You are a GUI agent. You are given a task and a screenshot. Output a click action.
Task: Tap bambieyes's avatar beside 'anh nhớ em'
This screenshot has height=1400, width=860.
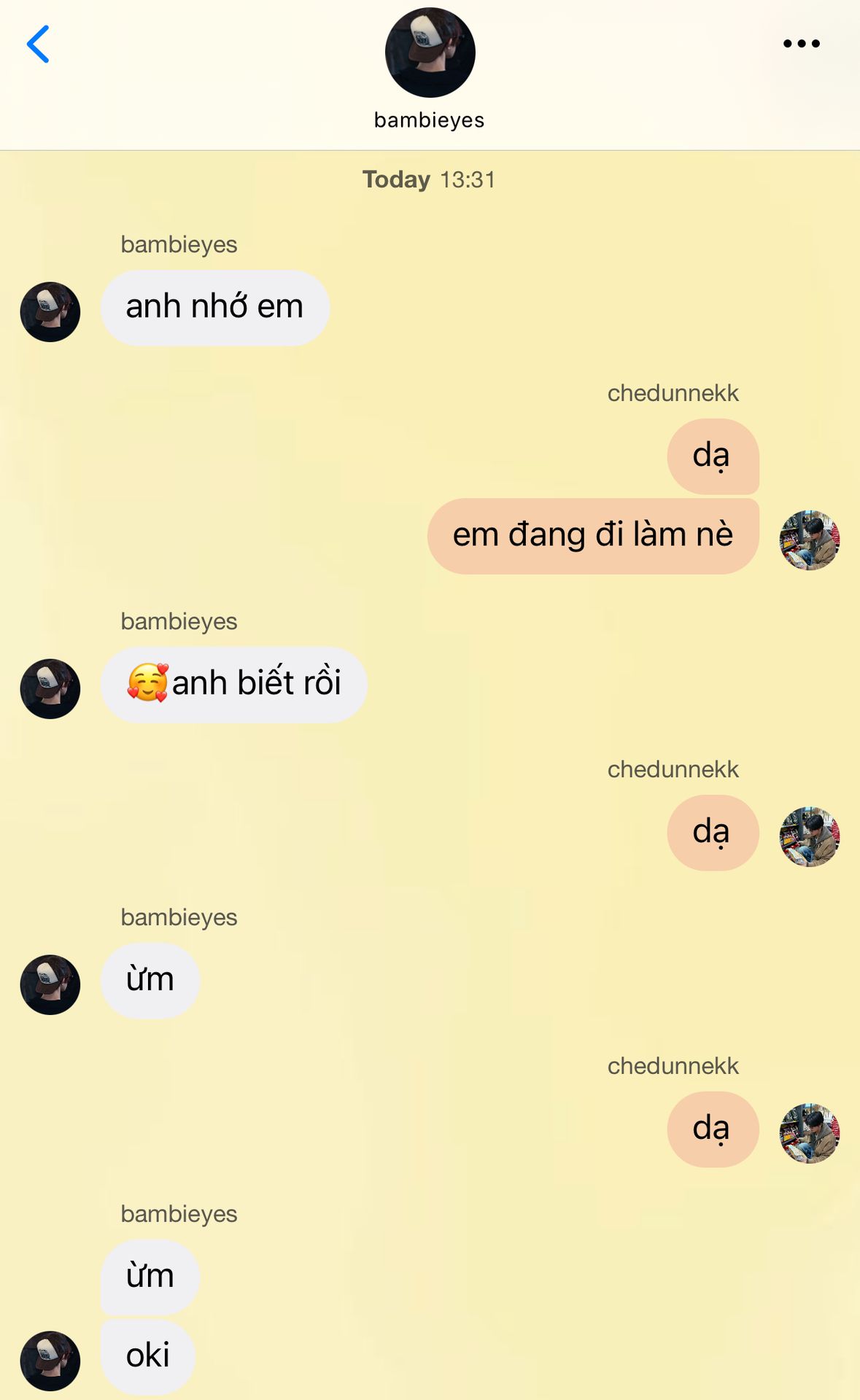click(50, 312)
